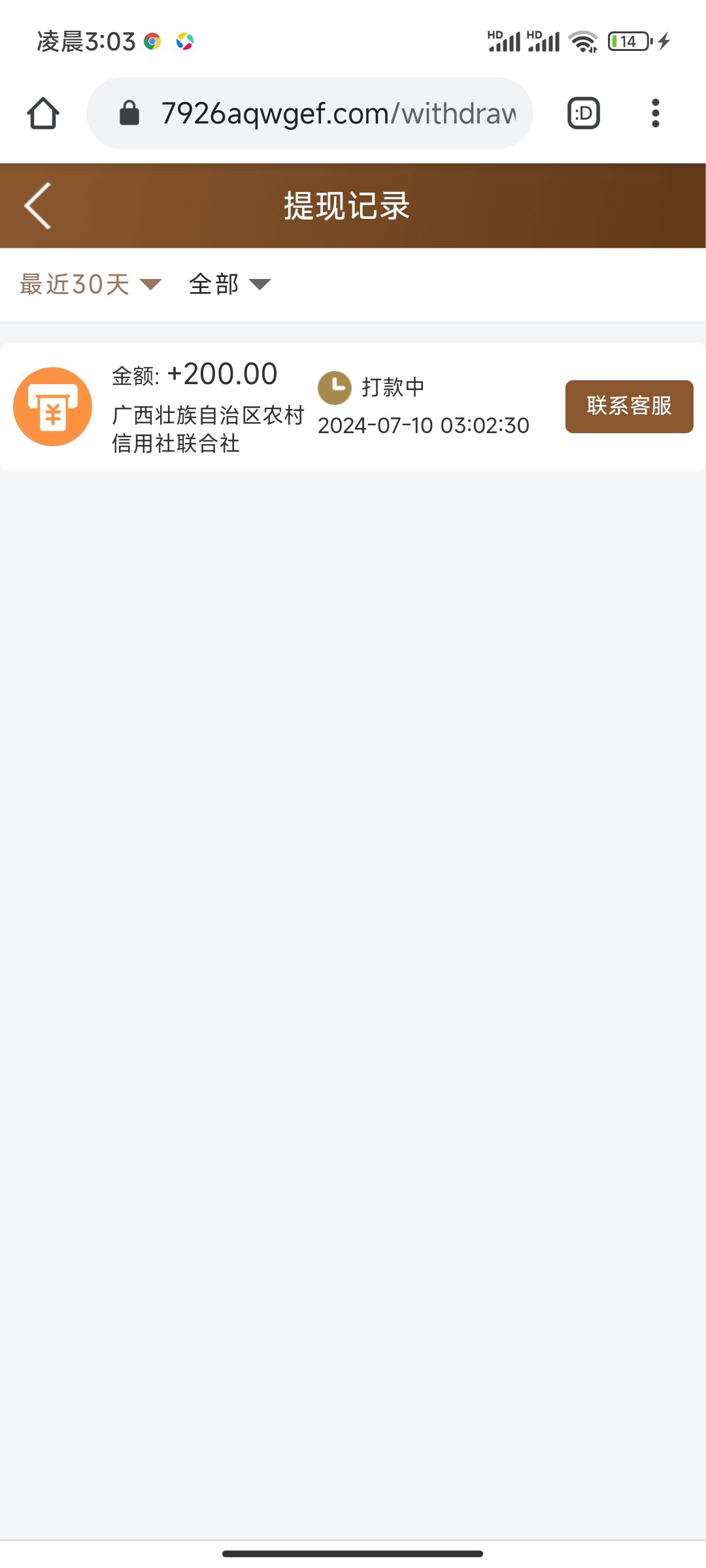Expand the 全部 status filter
706x1568 pixels.
pyautogui.click(x=229, y=284)
